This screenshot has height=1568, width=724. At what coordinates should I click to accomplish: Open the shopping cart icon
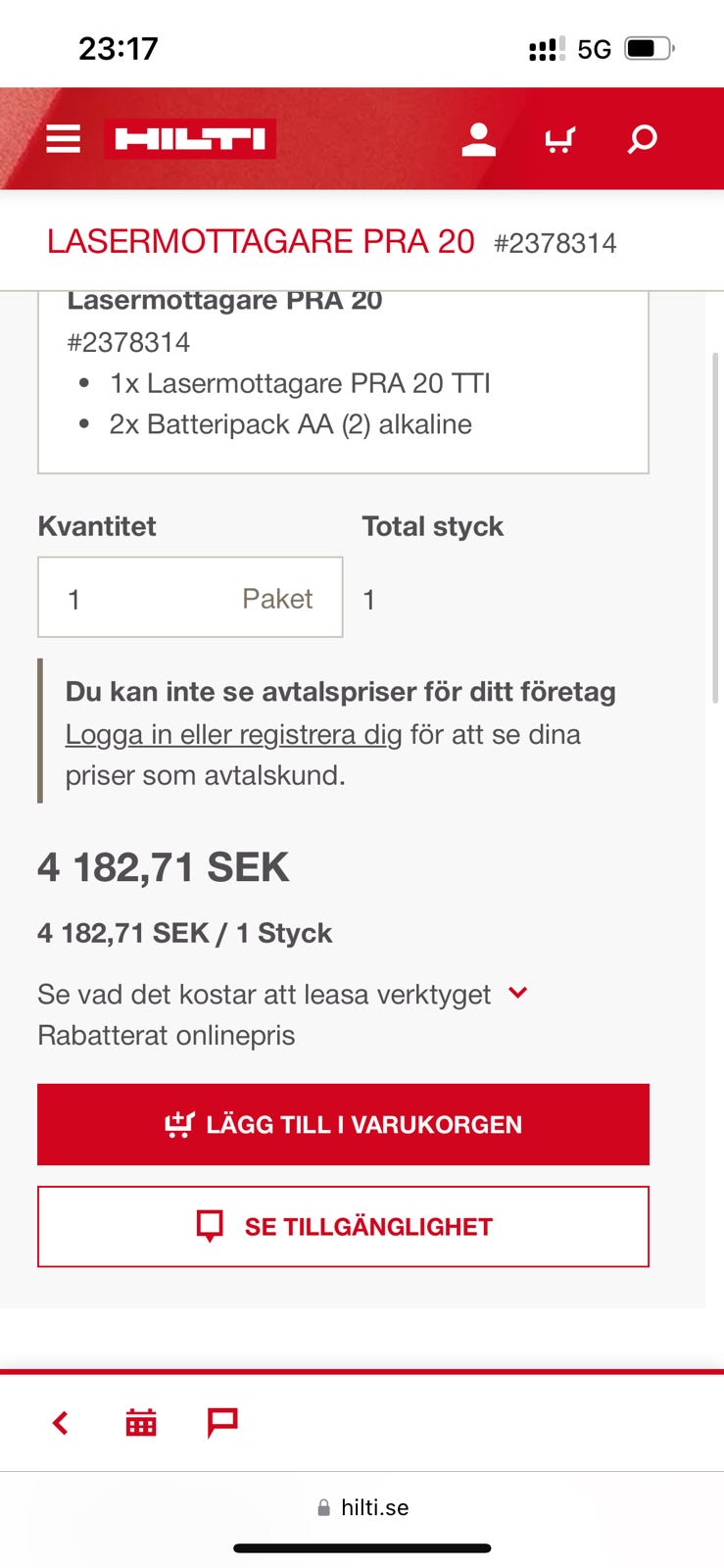pyautogui.click(x=559, y=138)
